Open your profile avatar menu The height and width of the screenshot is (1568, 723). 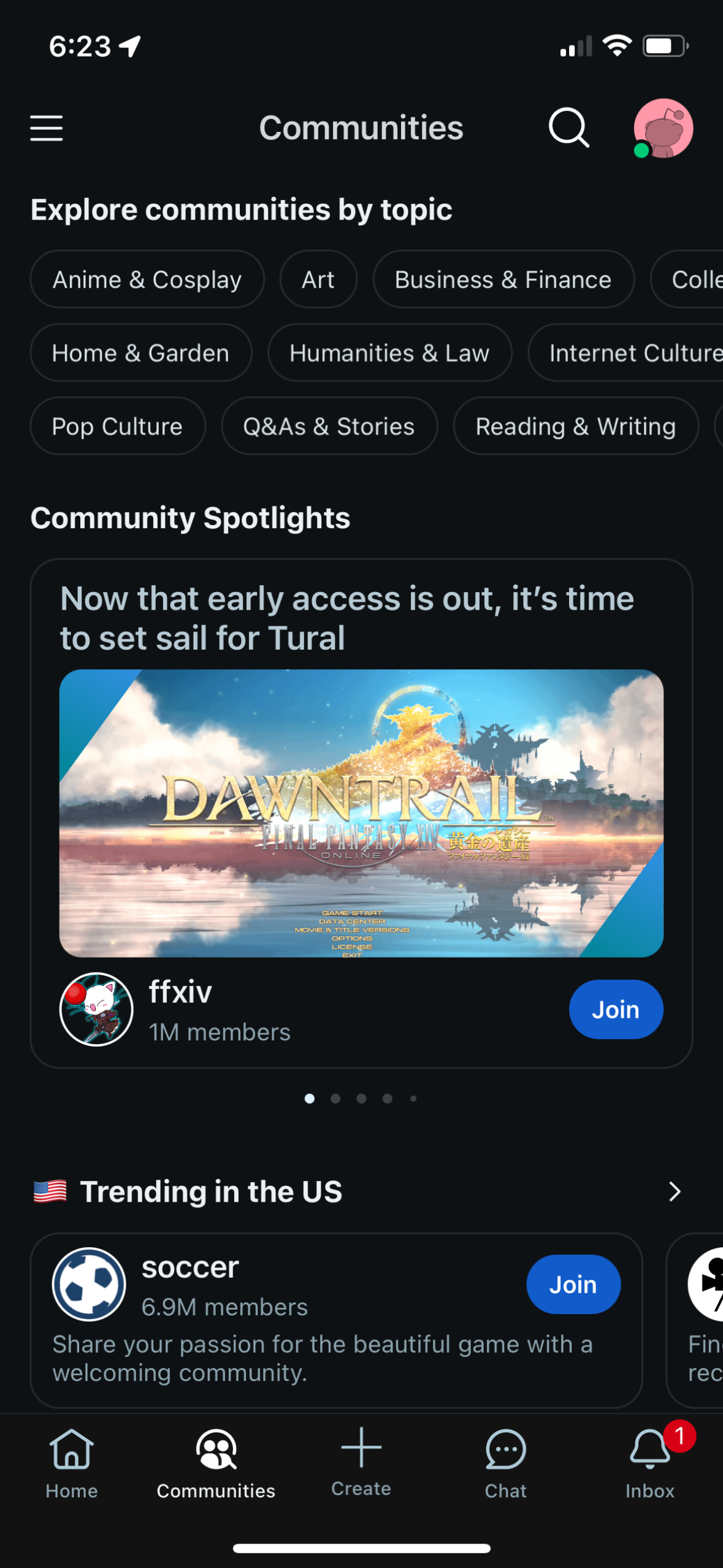(664, 128)
